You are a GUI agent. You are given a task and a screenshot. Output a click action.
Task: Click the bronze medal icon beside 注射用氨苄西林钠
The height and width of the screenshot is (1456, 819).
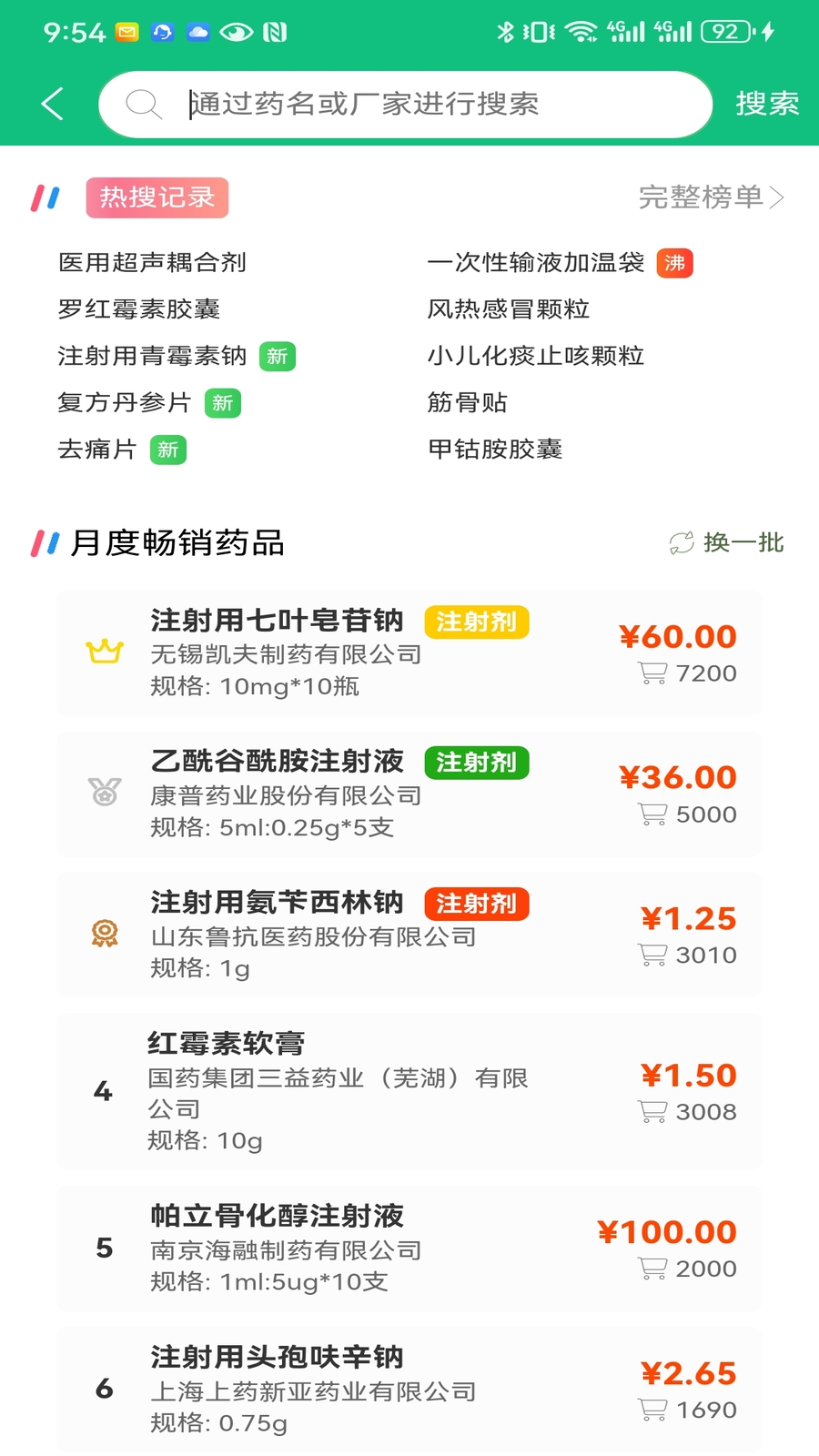coord(104,934)
